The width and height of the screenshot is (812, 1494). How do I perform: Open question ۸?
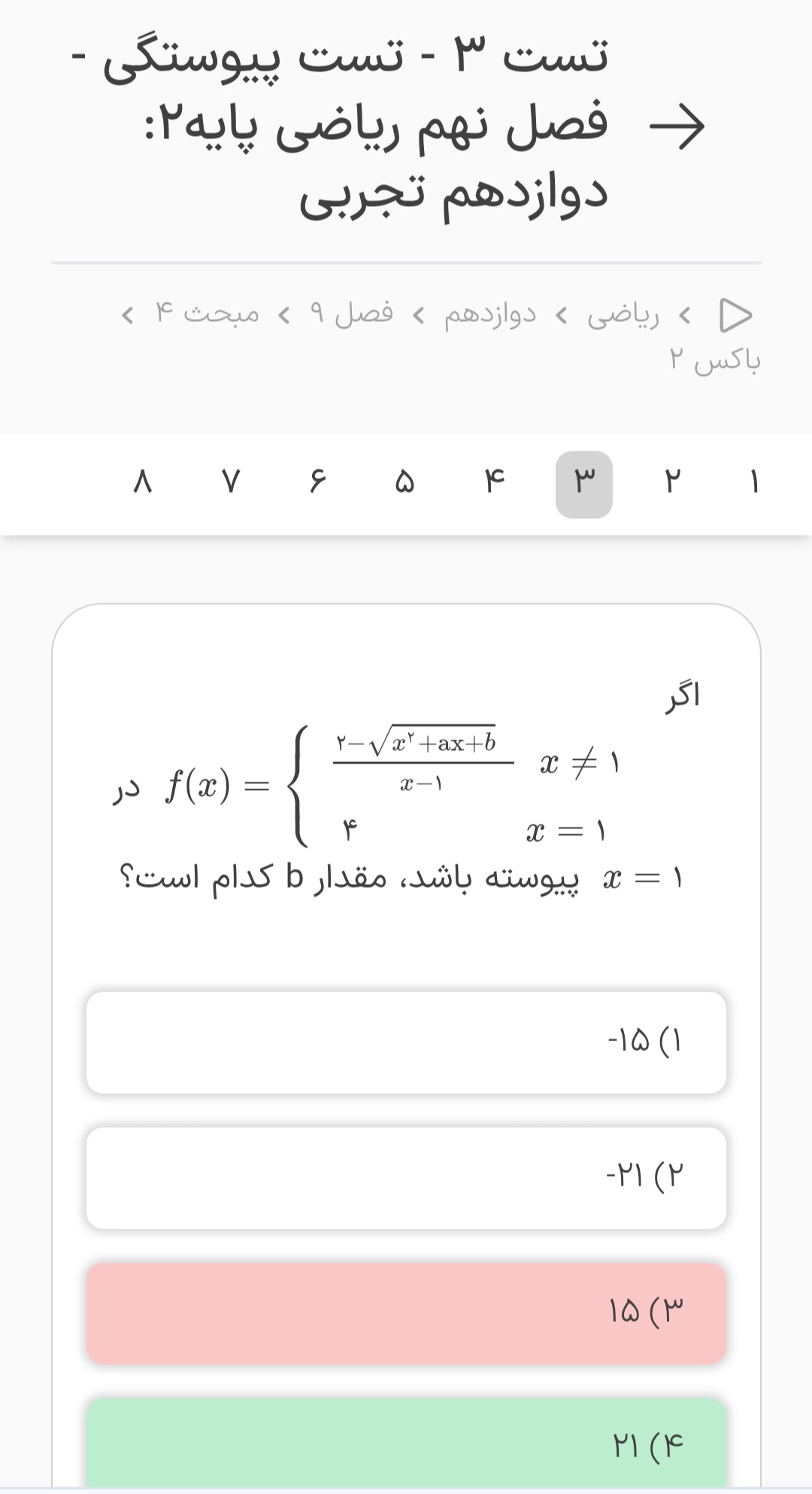143,482
